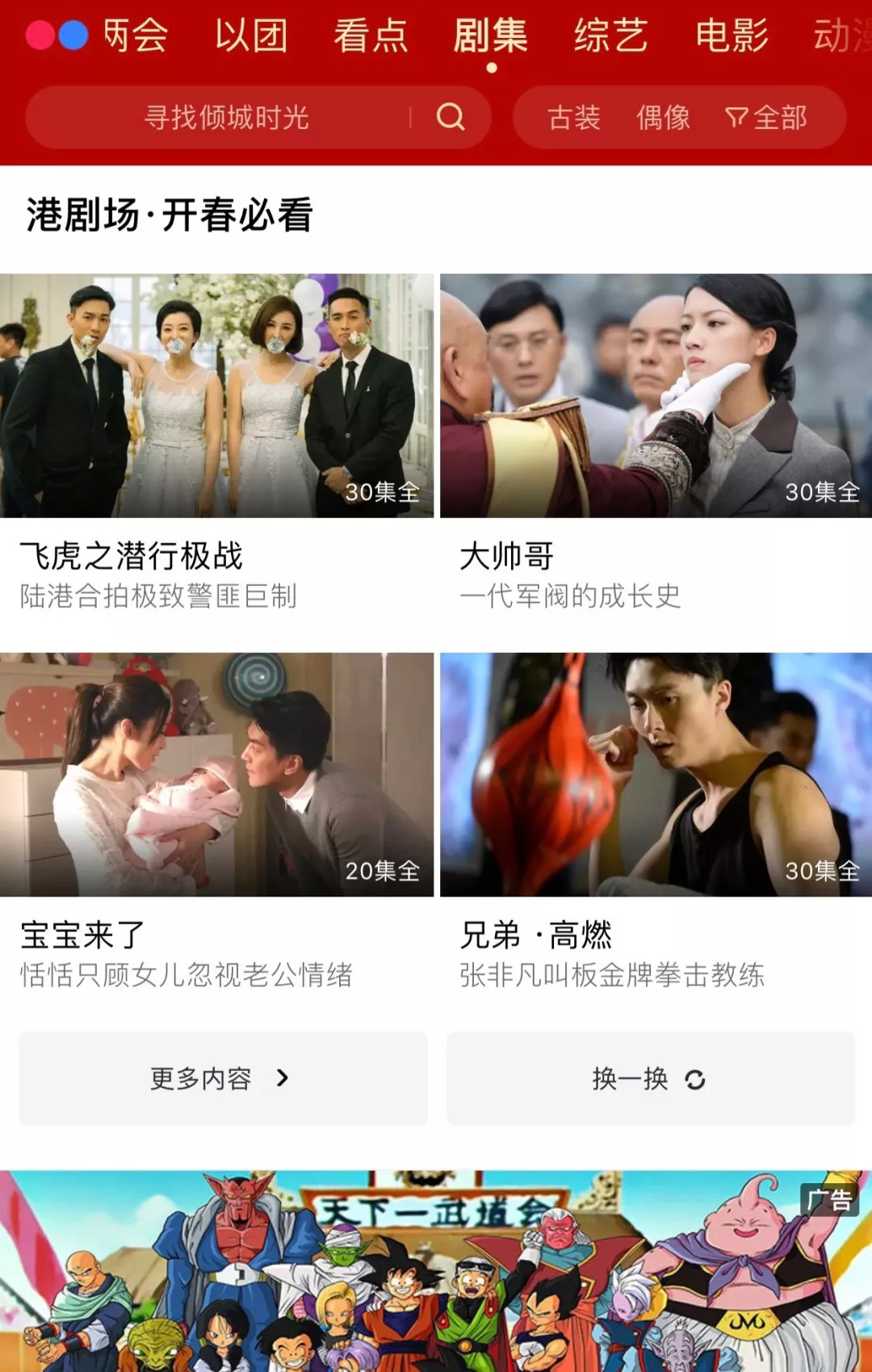Image resolution: width=872 pixels, height=1372 pixels.
Task: Switch to the 两会 tab
Action: click(135, 36)
